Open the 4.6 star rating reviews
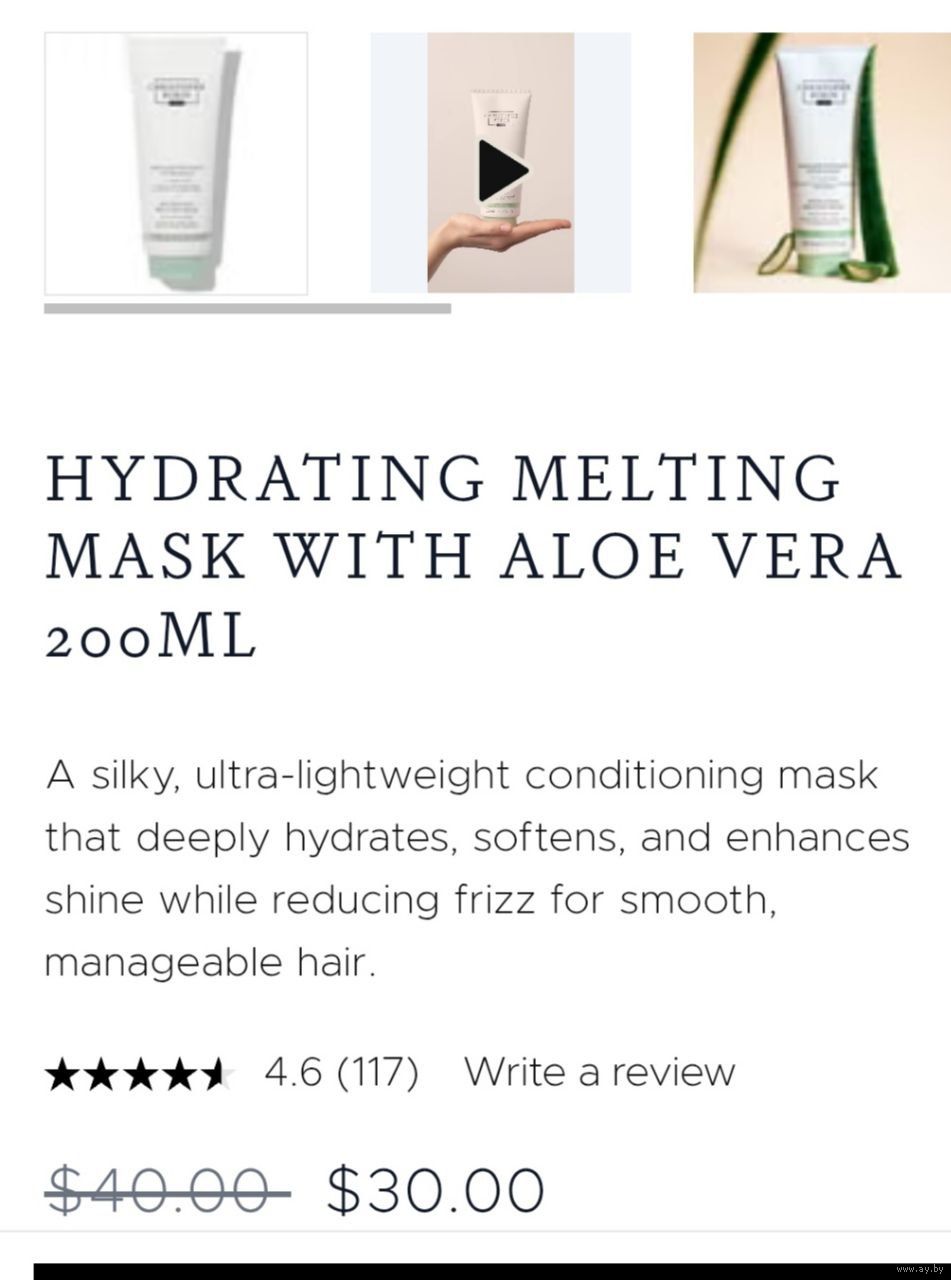 (x=340, y=1072)
